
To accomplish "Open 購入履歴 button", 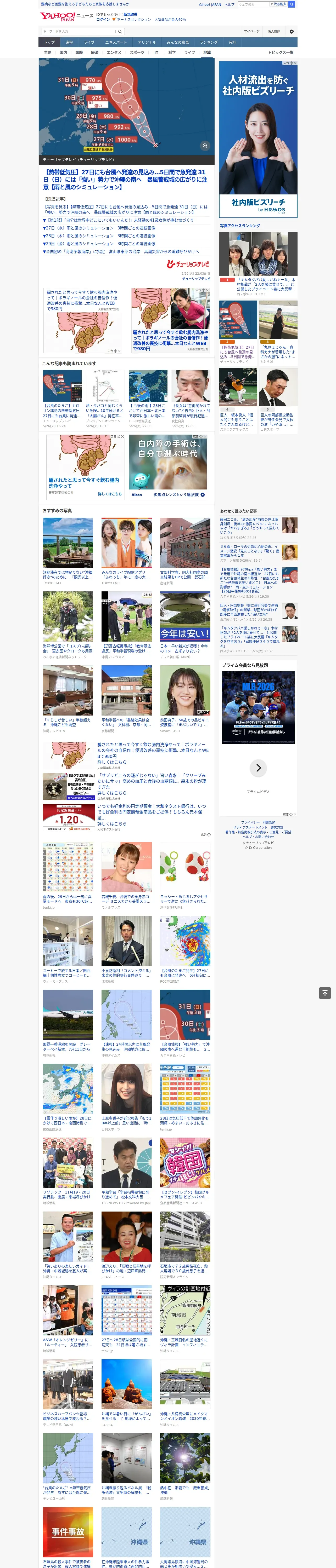I will [274, 32].
